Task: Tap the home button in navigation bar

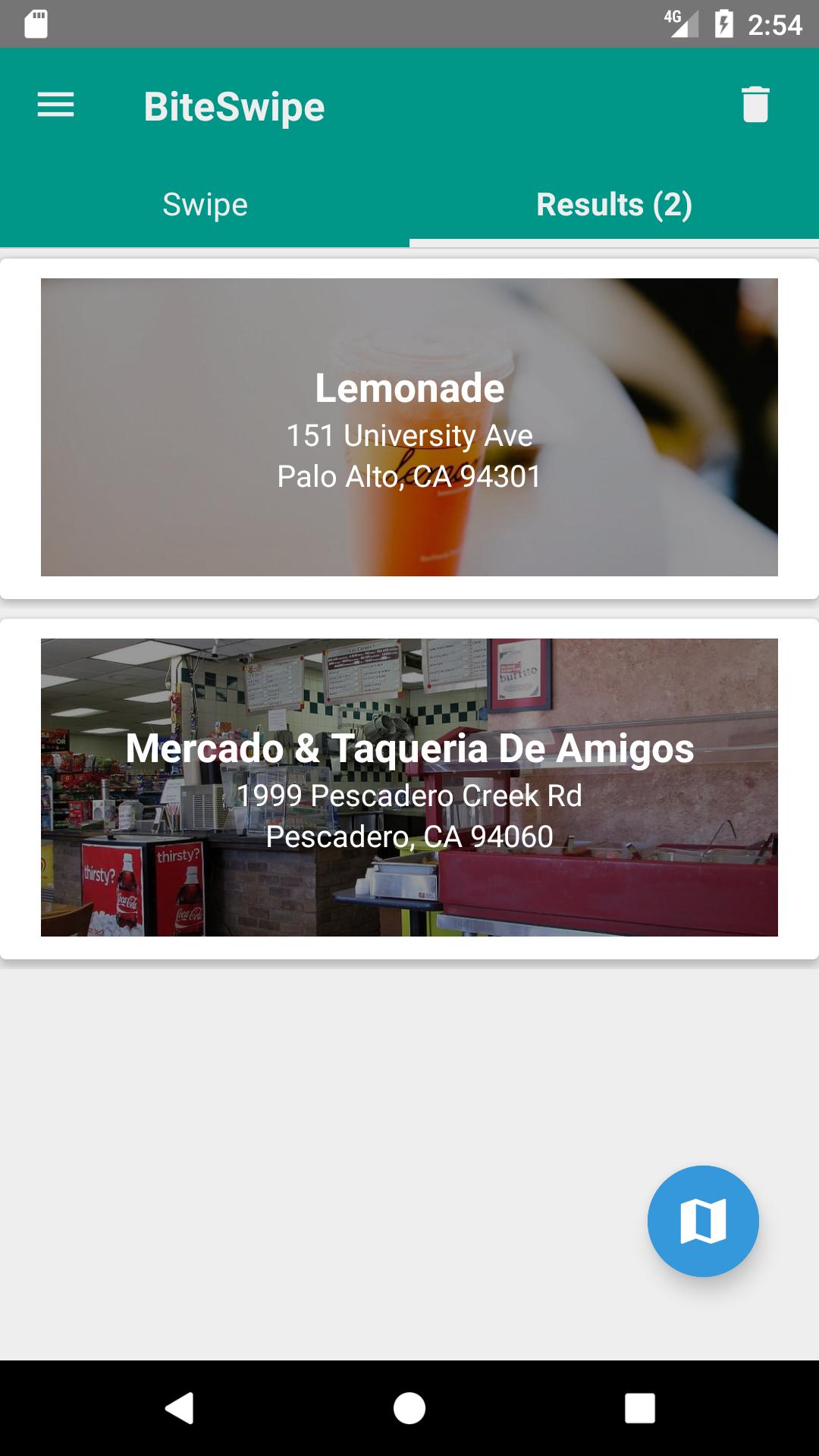Action: (409, 1408)
